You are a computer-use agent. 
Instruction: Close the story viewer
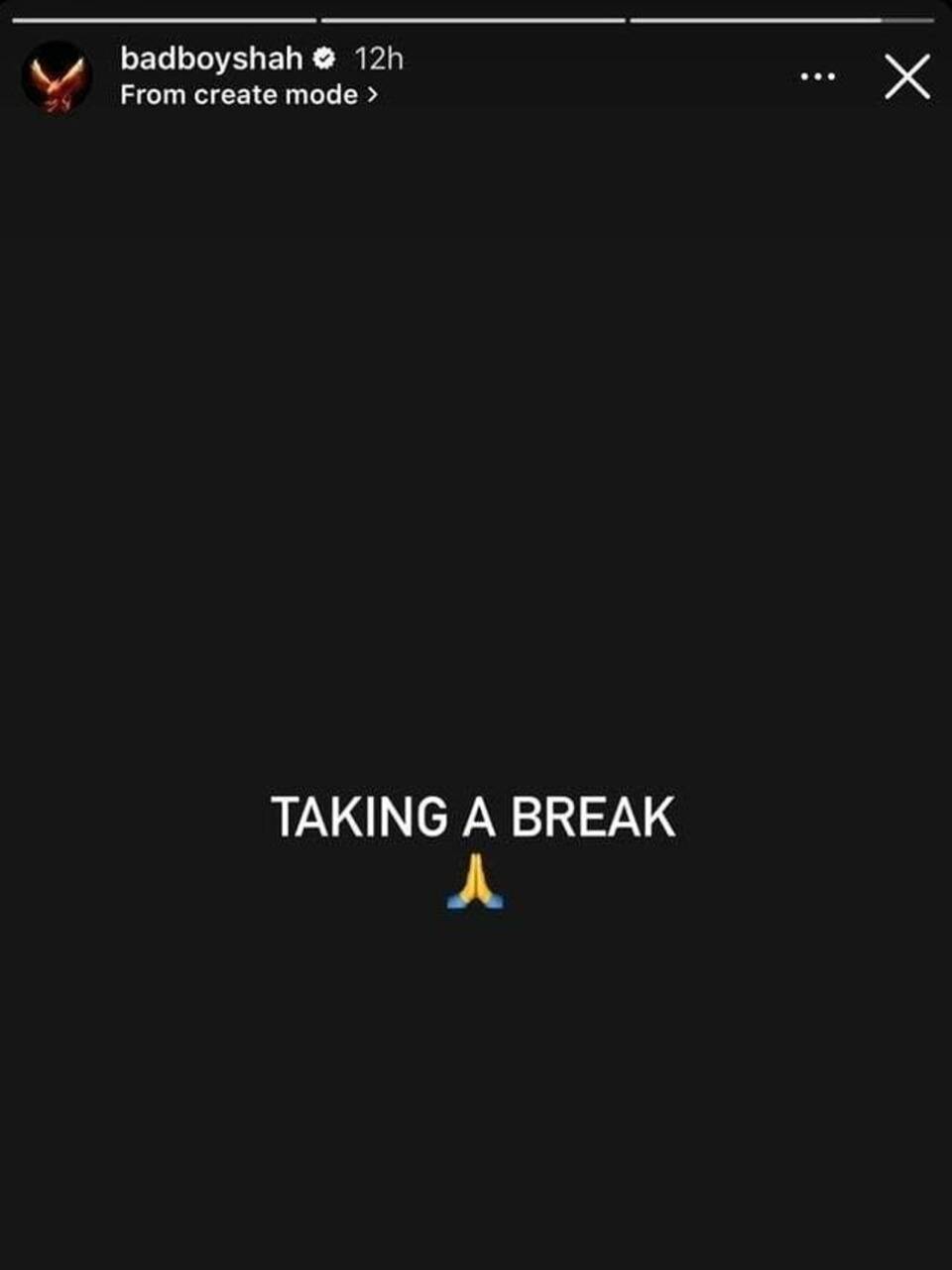(906, 76)
